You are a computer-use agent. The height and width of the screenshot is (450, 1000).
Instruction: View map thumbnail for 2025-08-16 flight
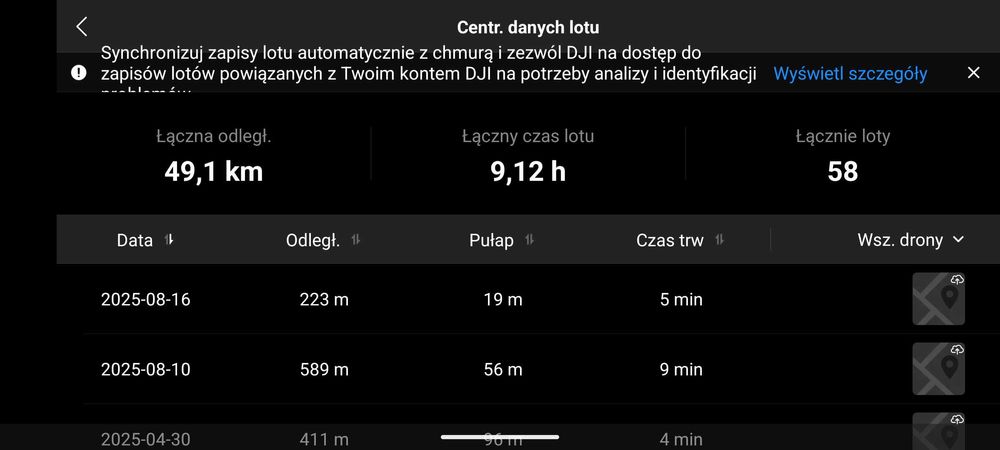pyautogui.click(x=938, y=299)
